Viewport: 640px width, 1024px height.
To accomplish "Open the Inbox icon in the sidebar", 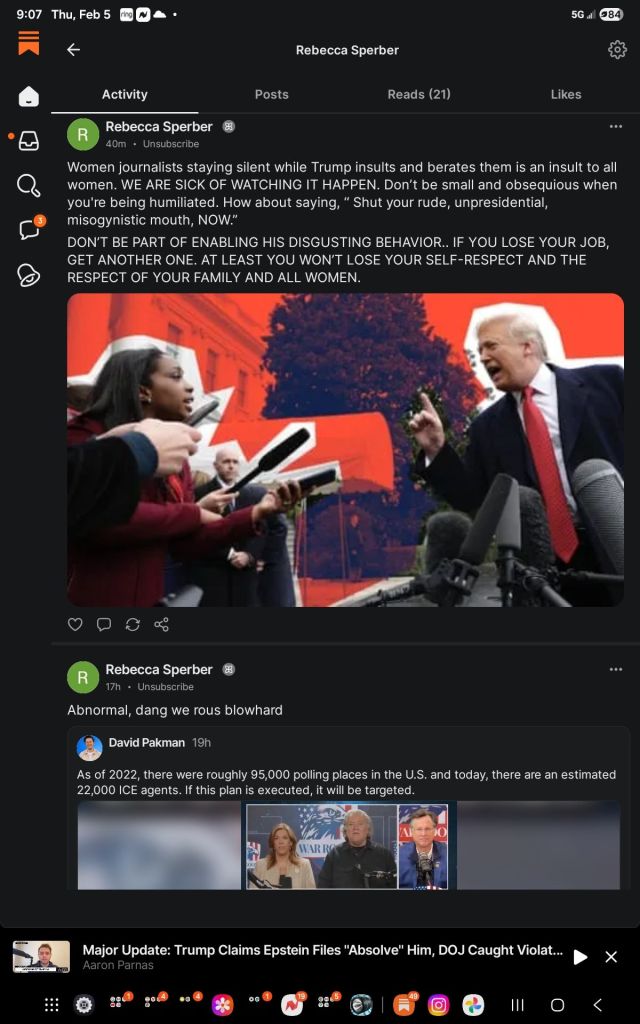I will coord(29,141).
